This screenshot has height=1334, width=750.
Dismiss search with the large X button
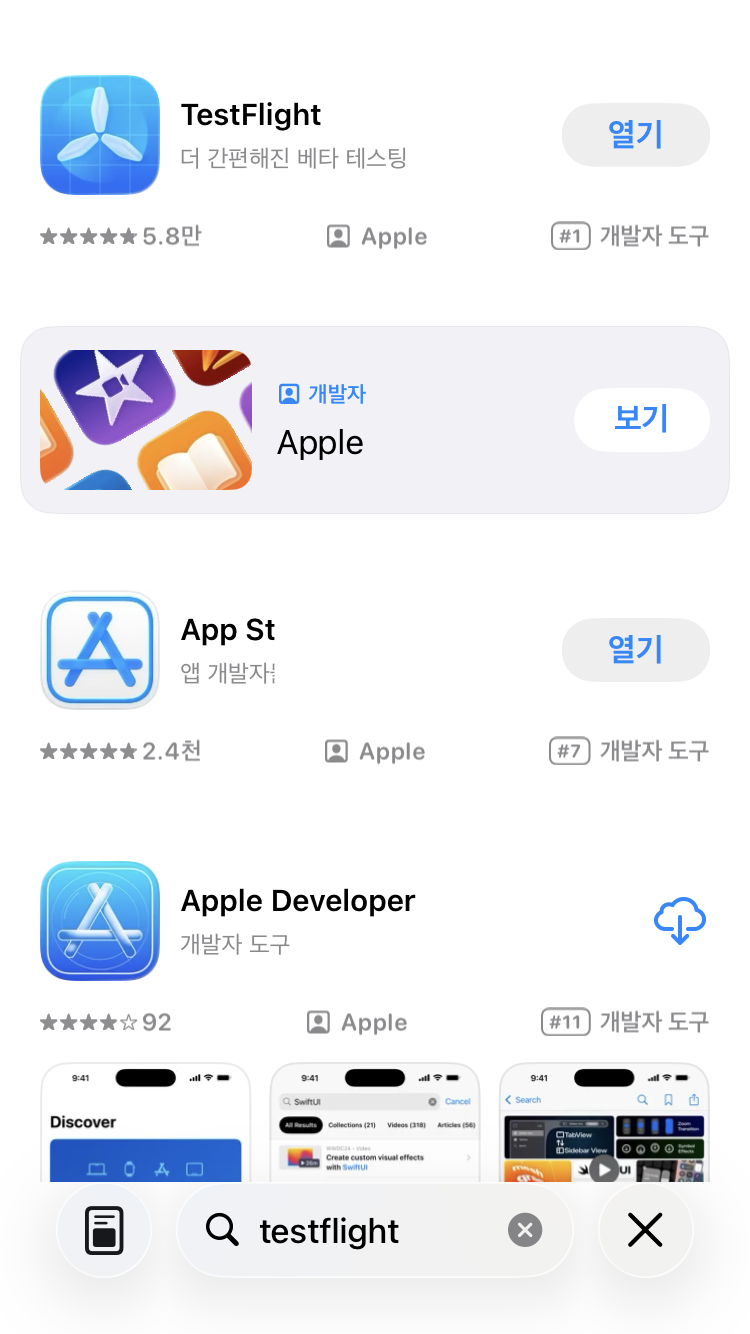click(645, 1230)
